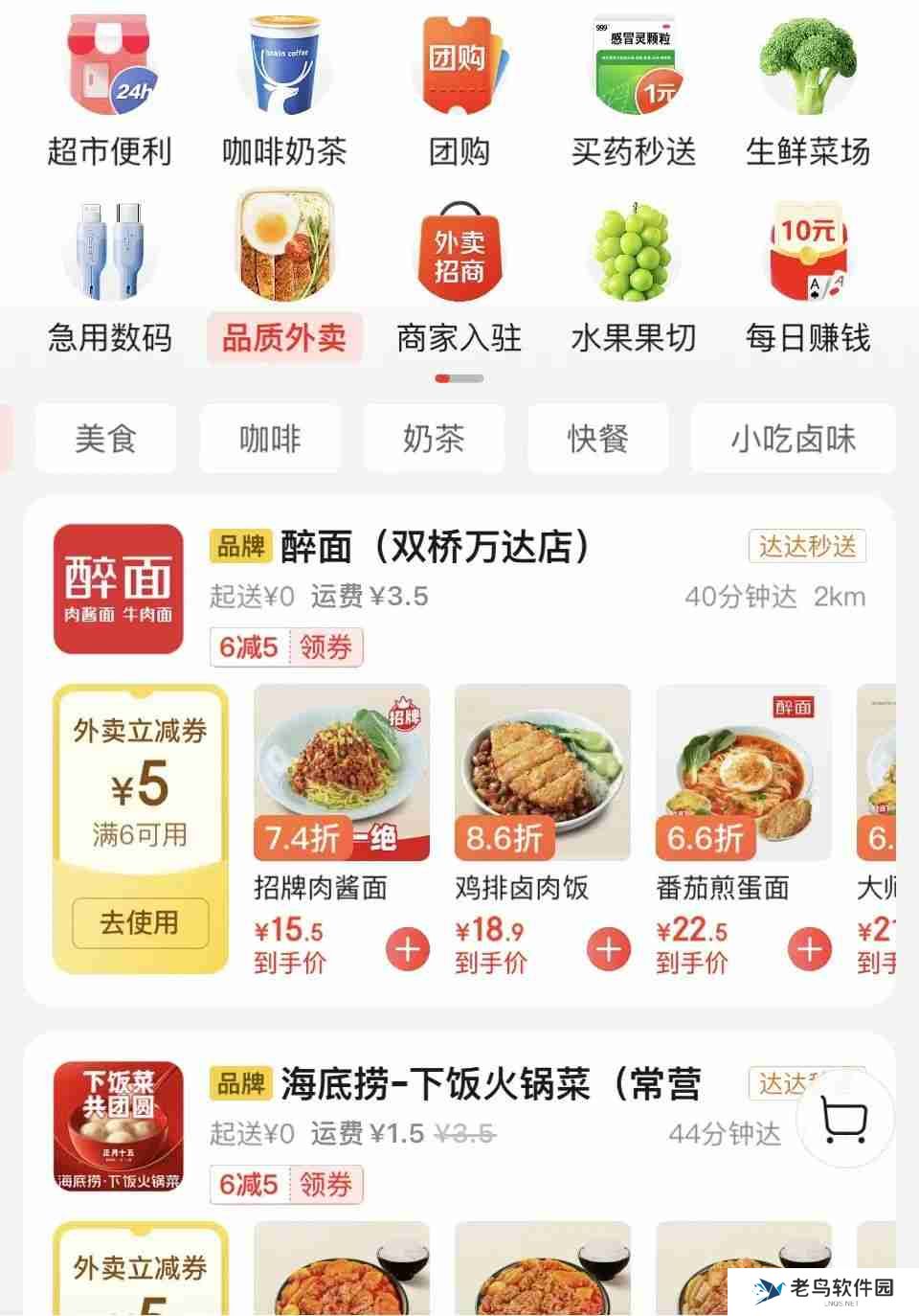This screenshot has width=919, height=1316.
Task: Tap the page indicator dots below icons
Action: (458, 378)
